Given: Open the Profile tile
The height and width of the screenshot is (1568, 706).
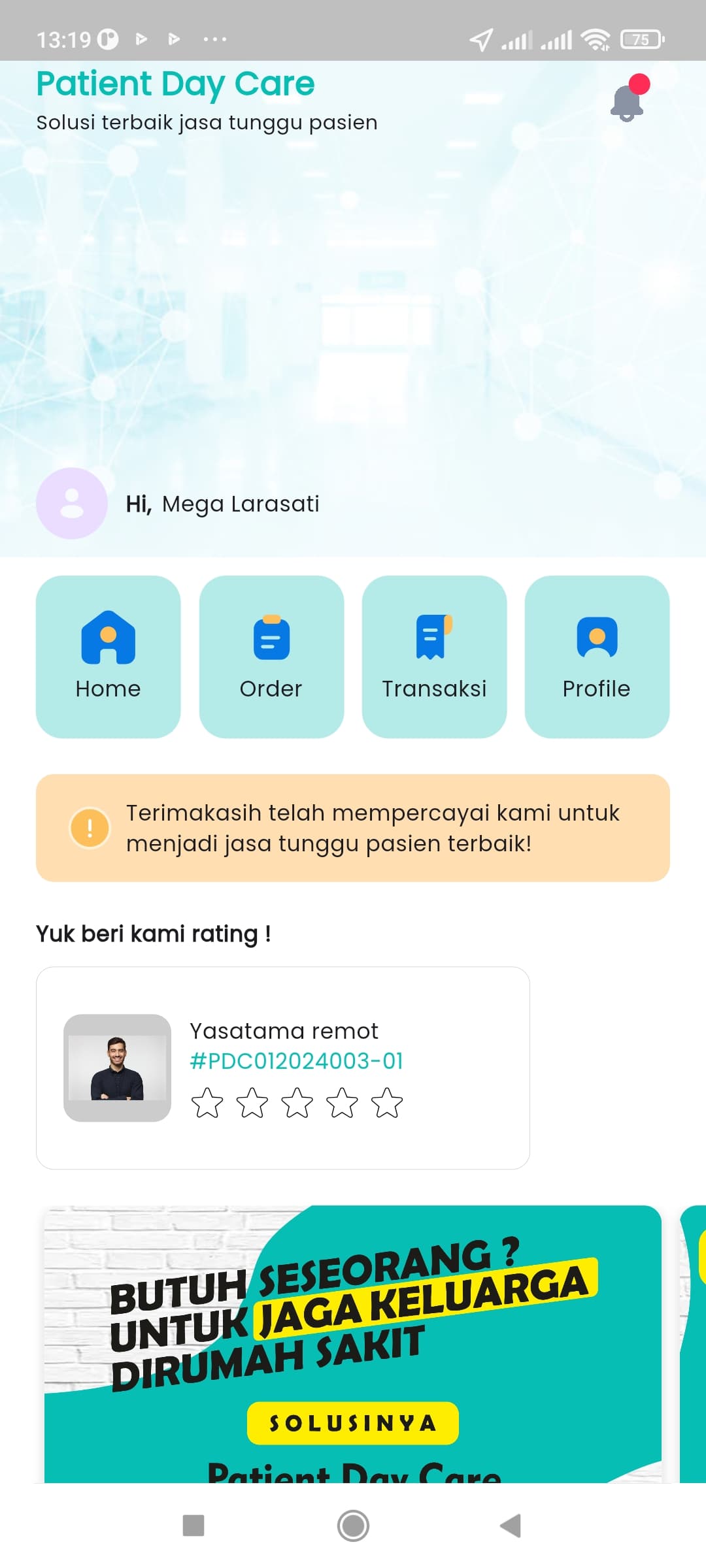Looking at the screenshot, I should pos(597,656).
